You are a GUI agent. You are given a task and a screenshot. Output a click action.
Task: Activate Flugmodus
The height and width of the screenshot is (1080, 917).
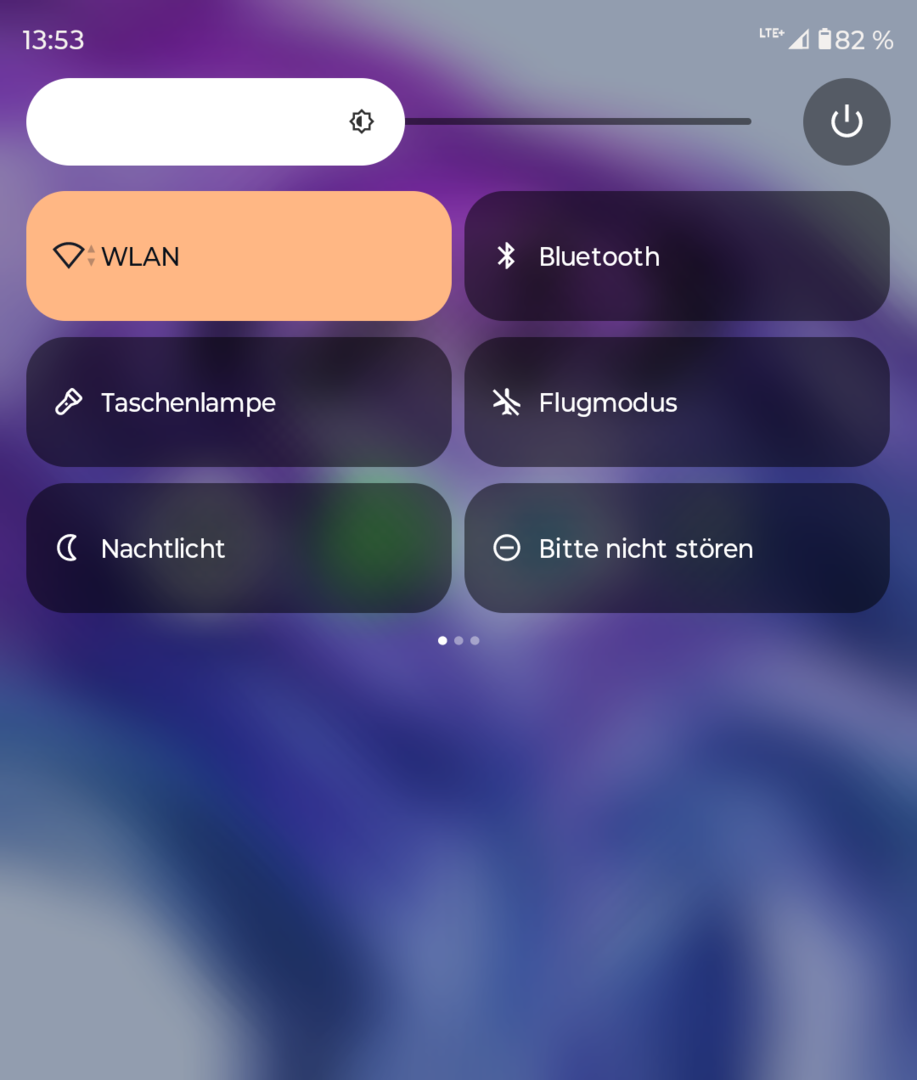pyautogui.click(x=676, y=402)
